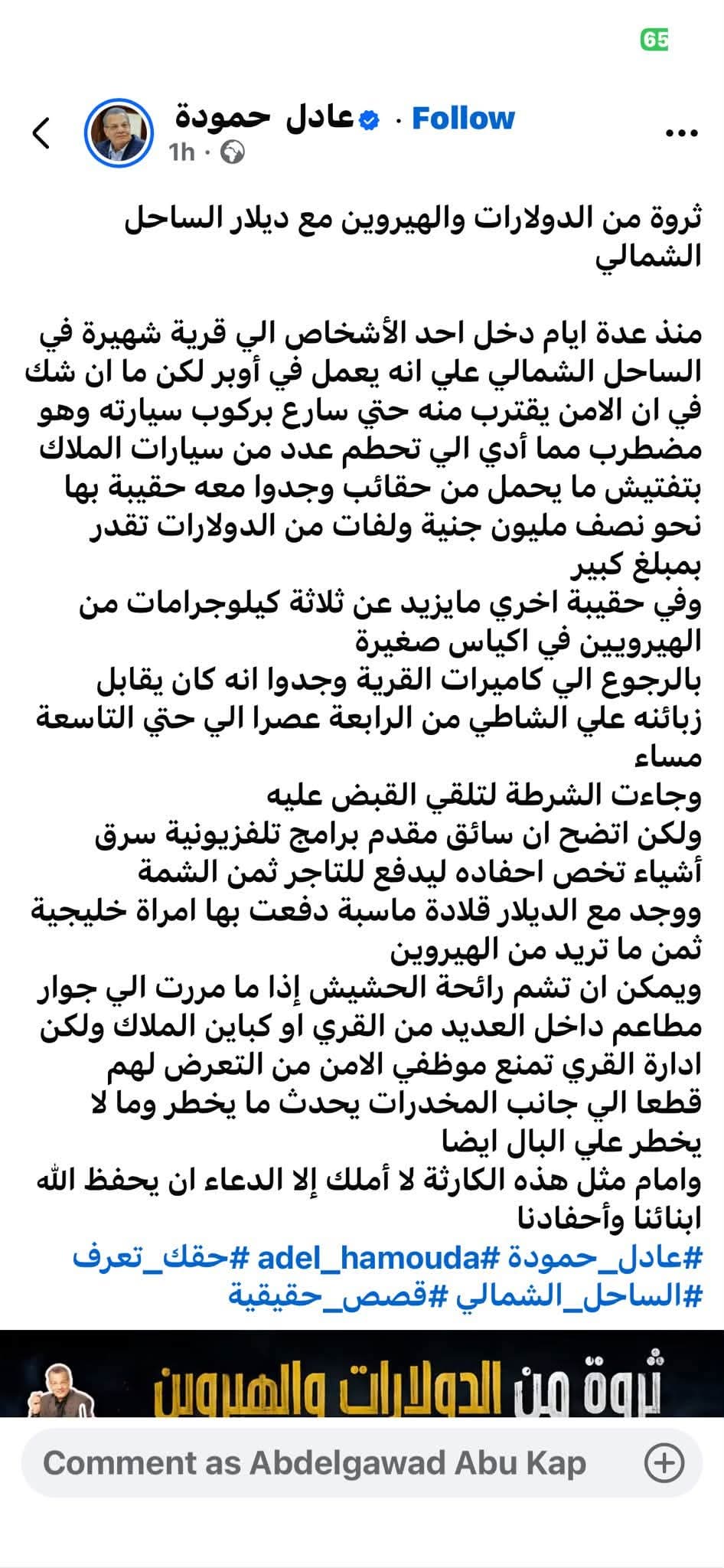Viewport: 724px width, 1568px height.
Task: Open the post's attached image
Action: (x=362, y=1374)
